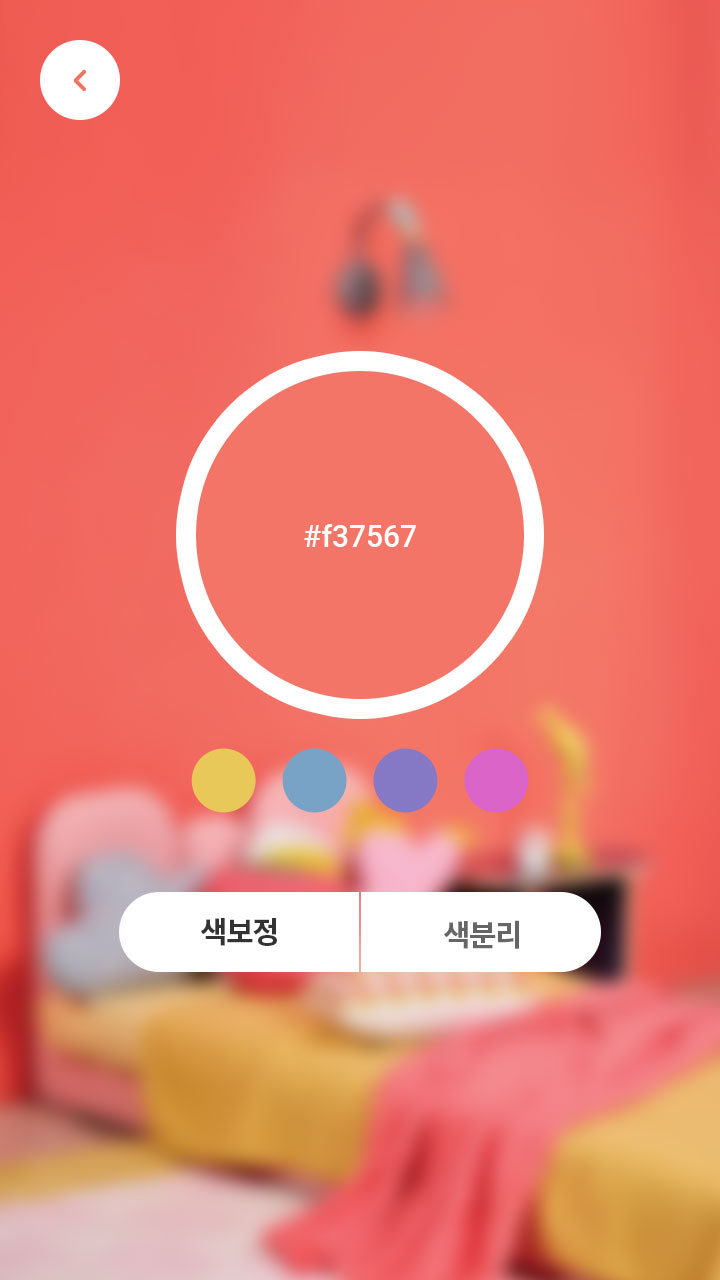Tap the back arrow icon at top left

80,79
